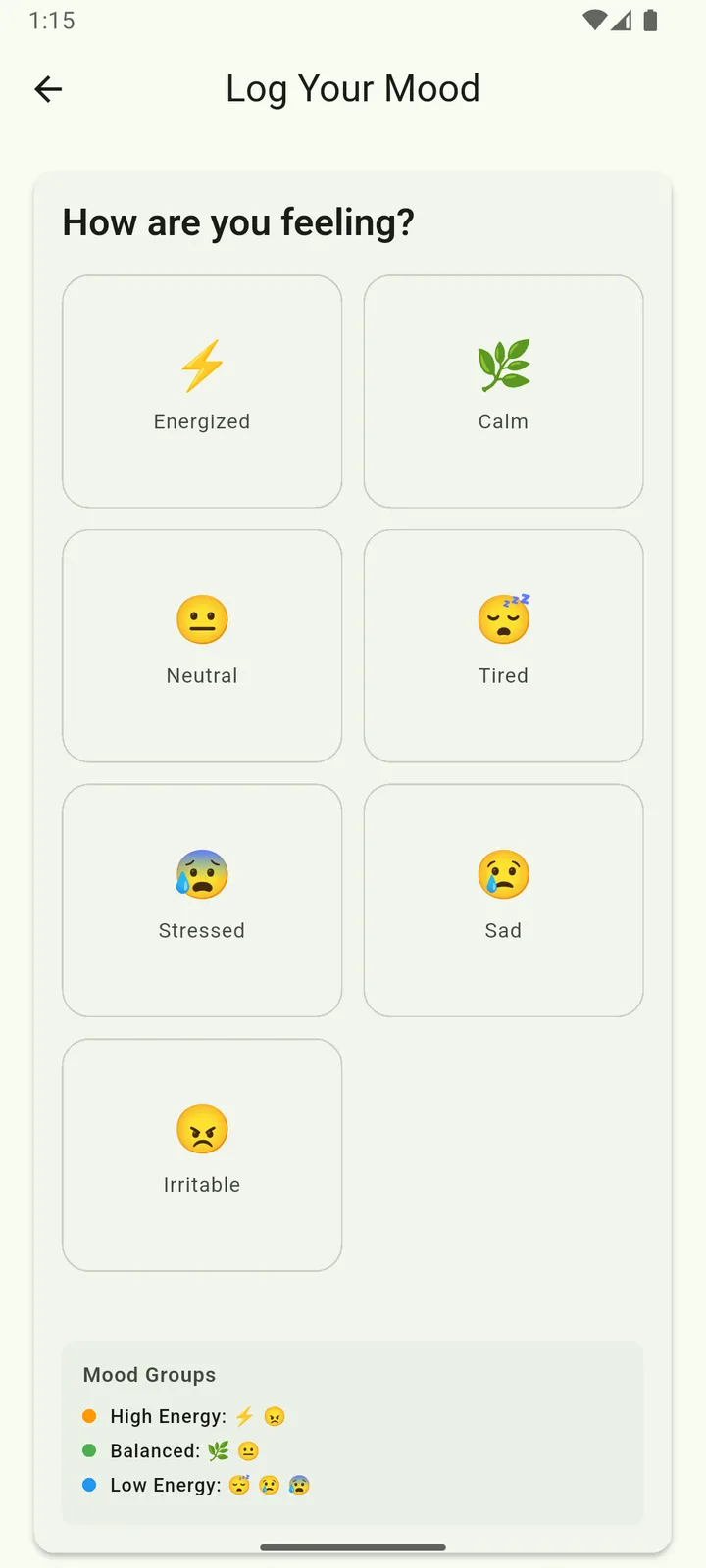706x1568 pixels.
Task: Tap the Stressed mood option
Action: [x=202, y=901]
